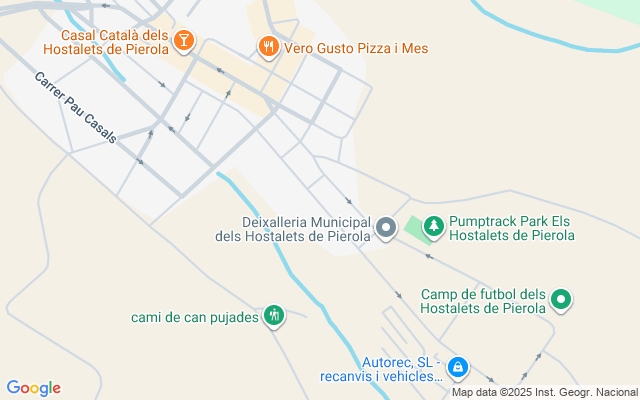The image size is (640, 400).
Task: Open the Google logo link
Action: [34, 388]
